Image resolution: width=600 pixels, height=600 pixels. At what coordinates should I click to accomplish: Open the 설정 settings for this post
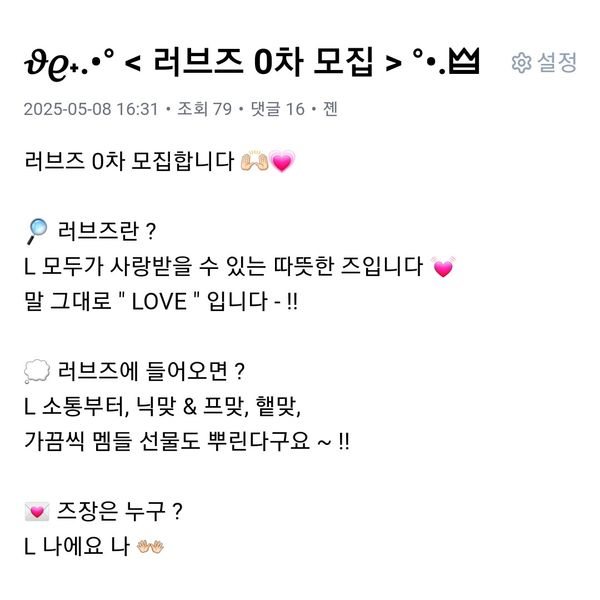pyautogui.click(x=544, y=62)
